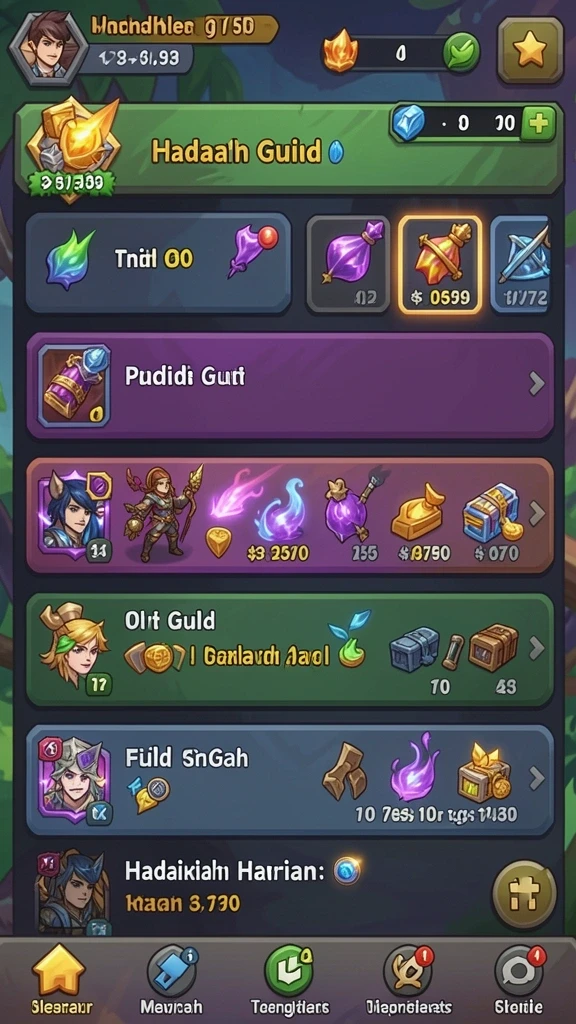Viewport: 576px width, 1024px height.
Task: Open the Fuld SnGah row
Action: point(290,780)
